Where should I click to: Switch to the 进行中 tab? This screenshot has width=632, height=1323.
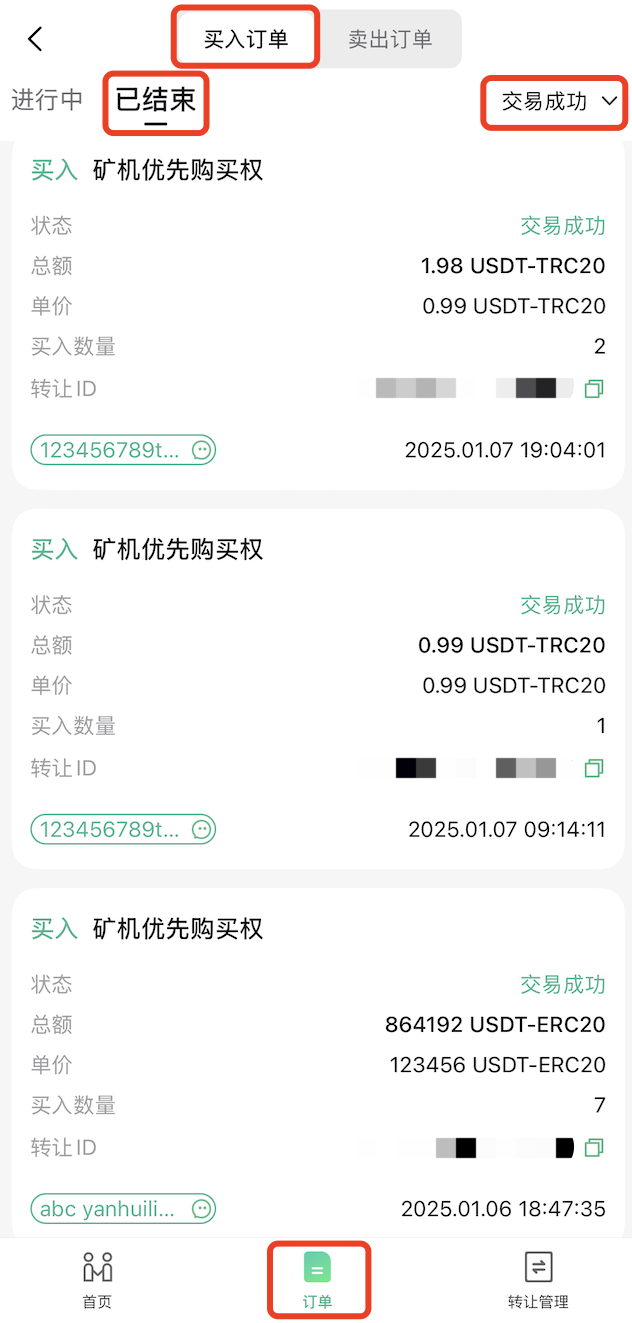pos(47,100)
